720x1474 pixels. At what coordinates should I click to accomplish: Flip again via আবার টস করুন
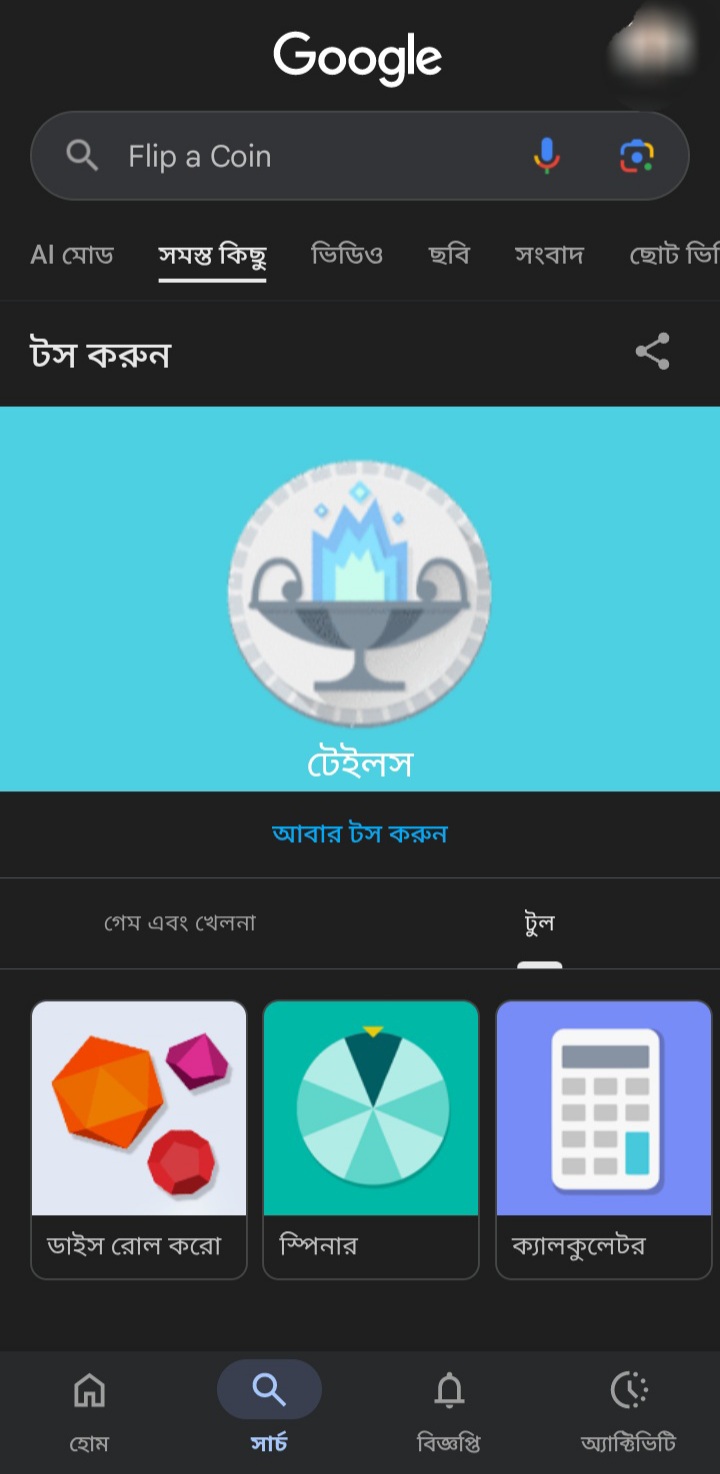(360, 833)
